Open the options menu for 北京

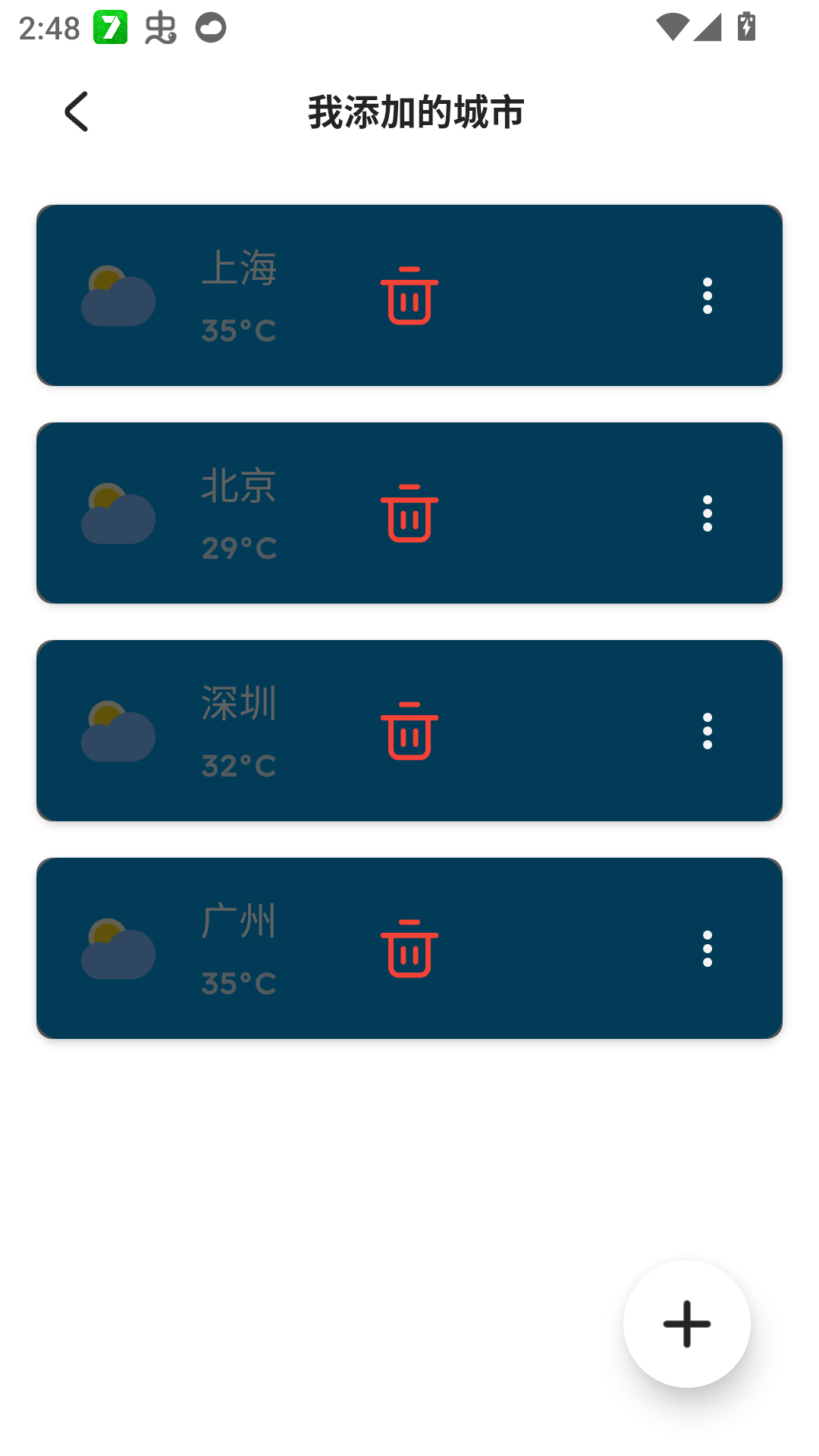tap(708, 514)
